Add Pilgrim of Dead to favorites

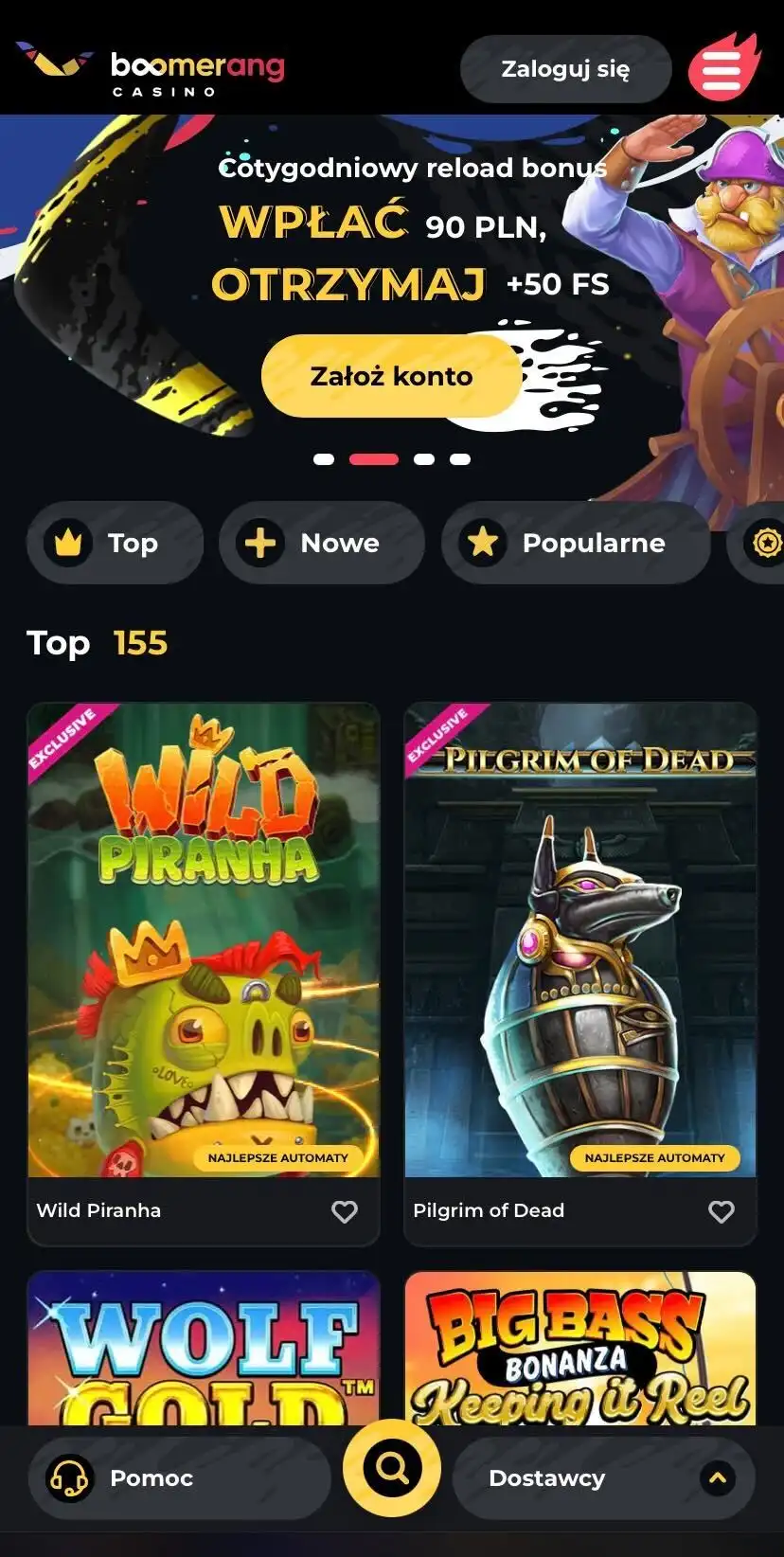coord(722,1211)
